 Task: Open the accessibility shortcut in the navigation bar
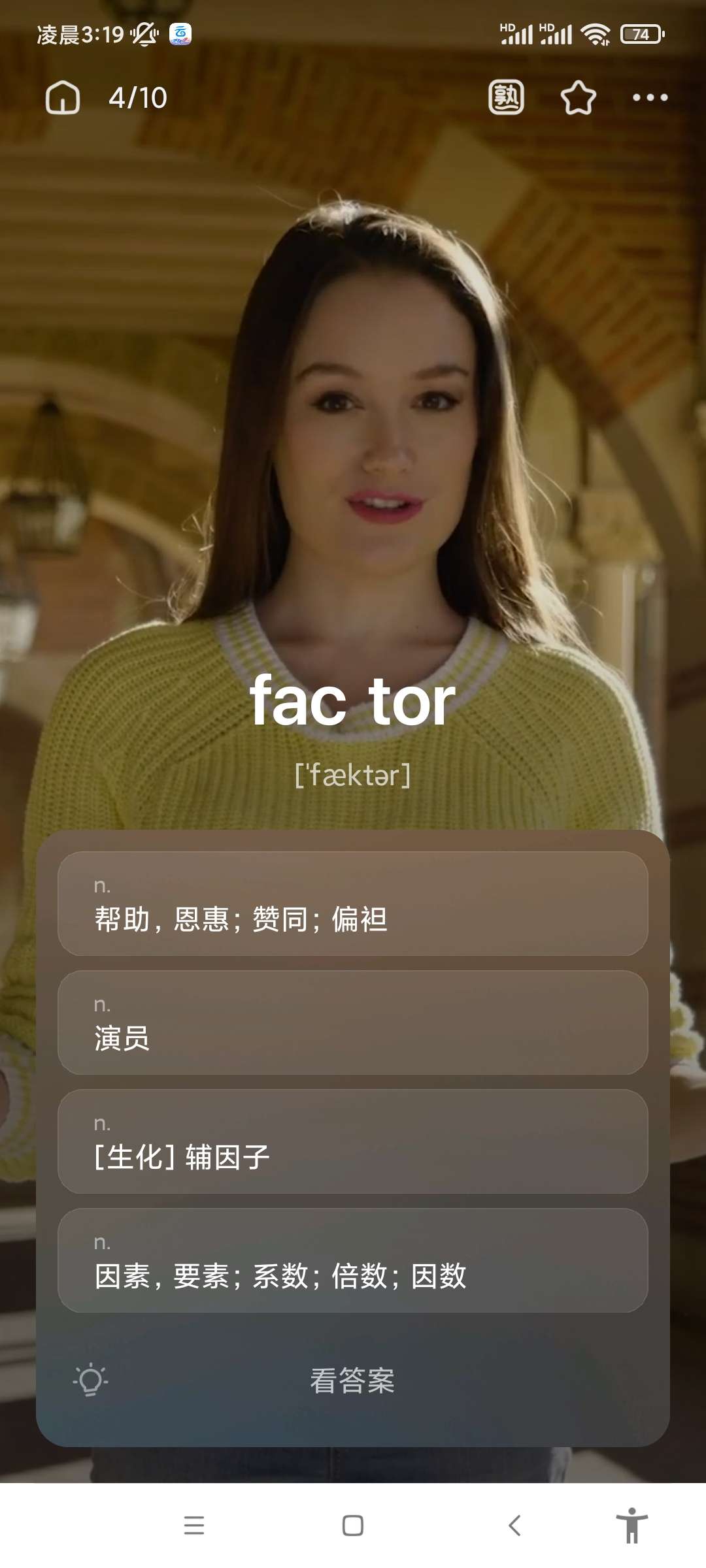(631, 1526)
